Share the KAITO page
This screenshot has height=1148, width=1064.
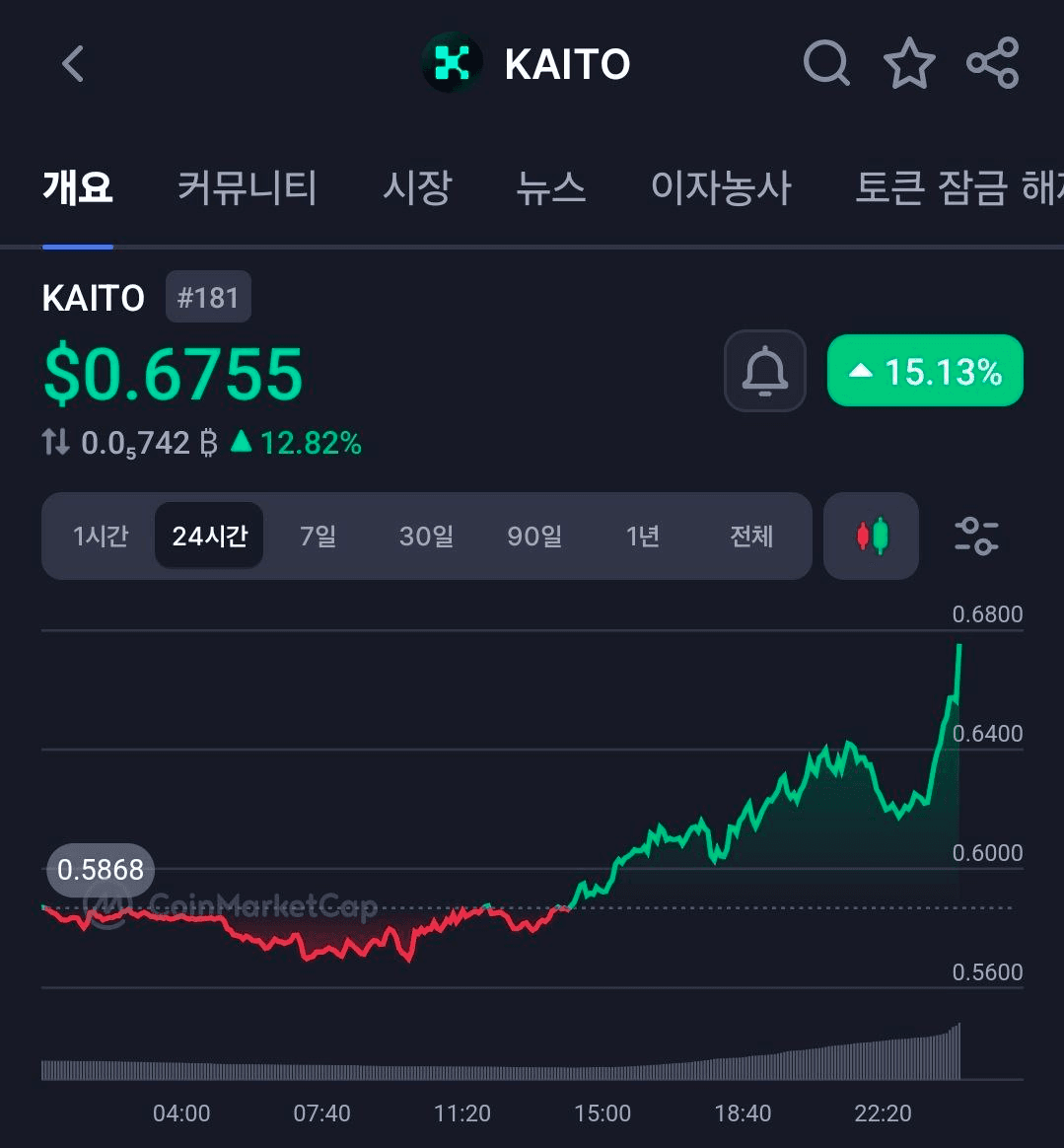click(x=992, y=64)
